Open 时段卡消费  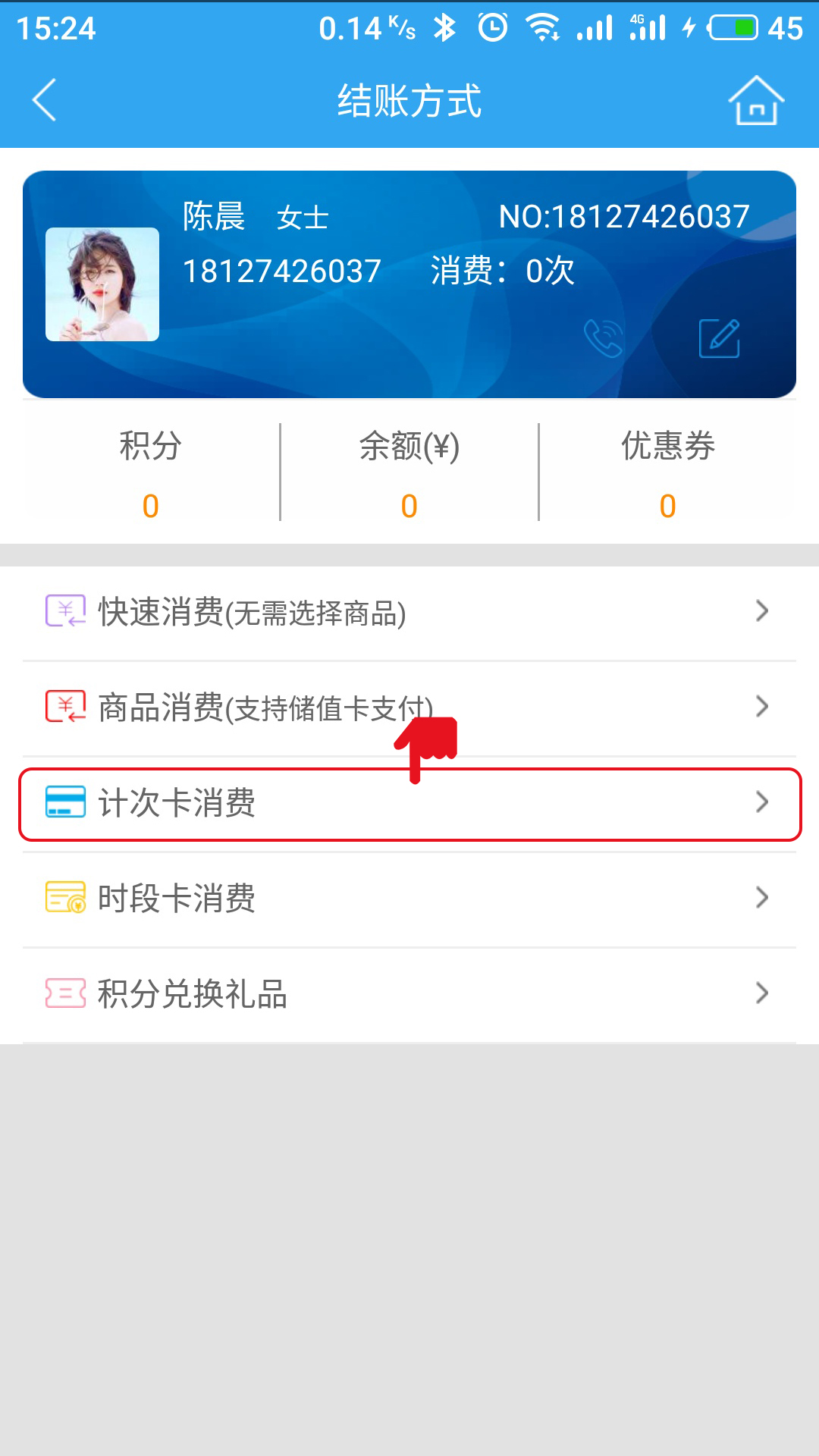click(409, 899)
